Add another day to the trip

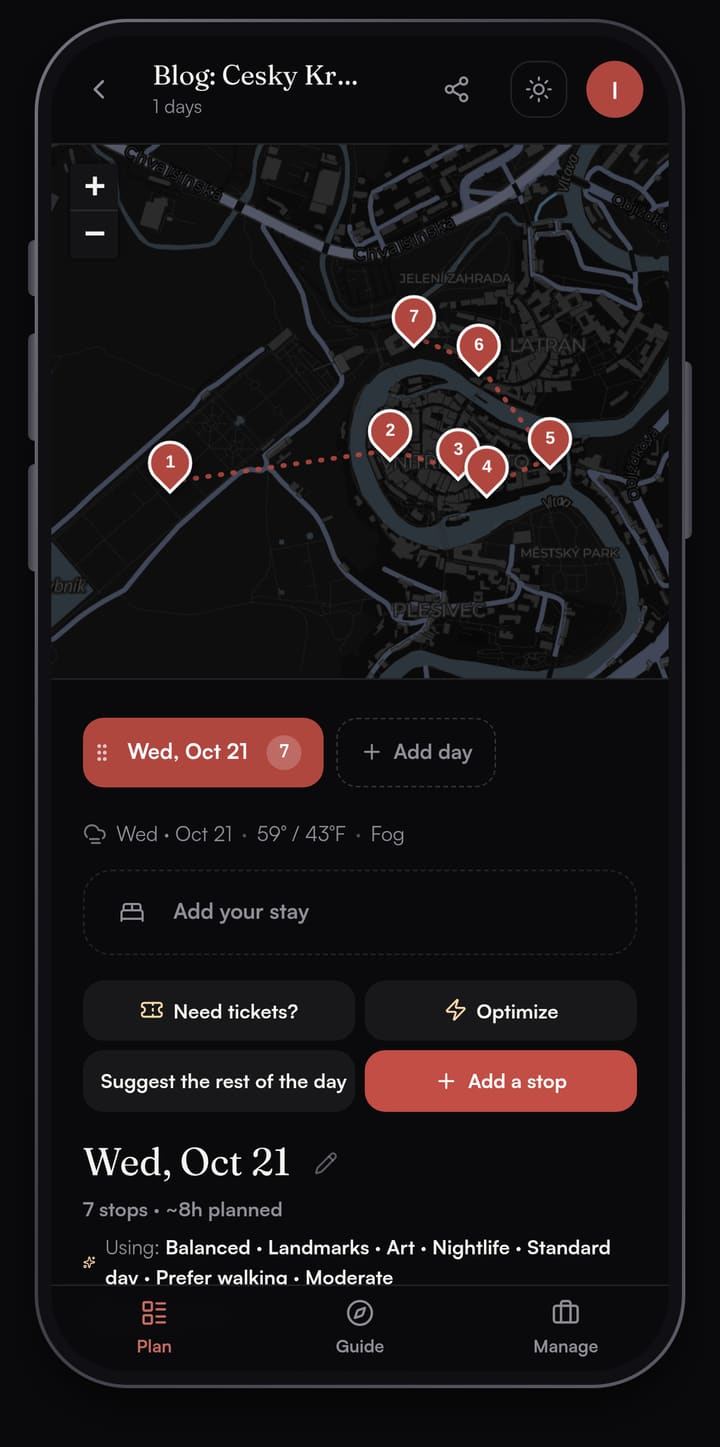point(416,752)
